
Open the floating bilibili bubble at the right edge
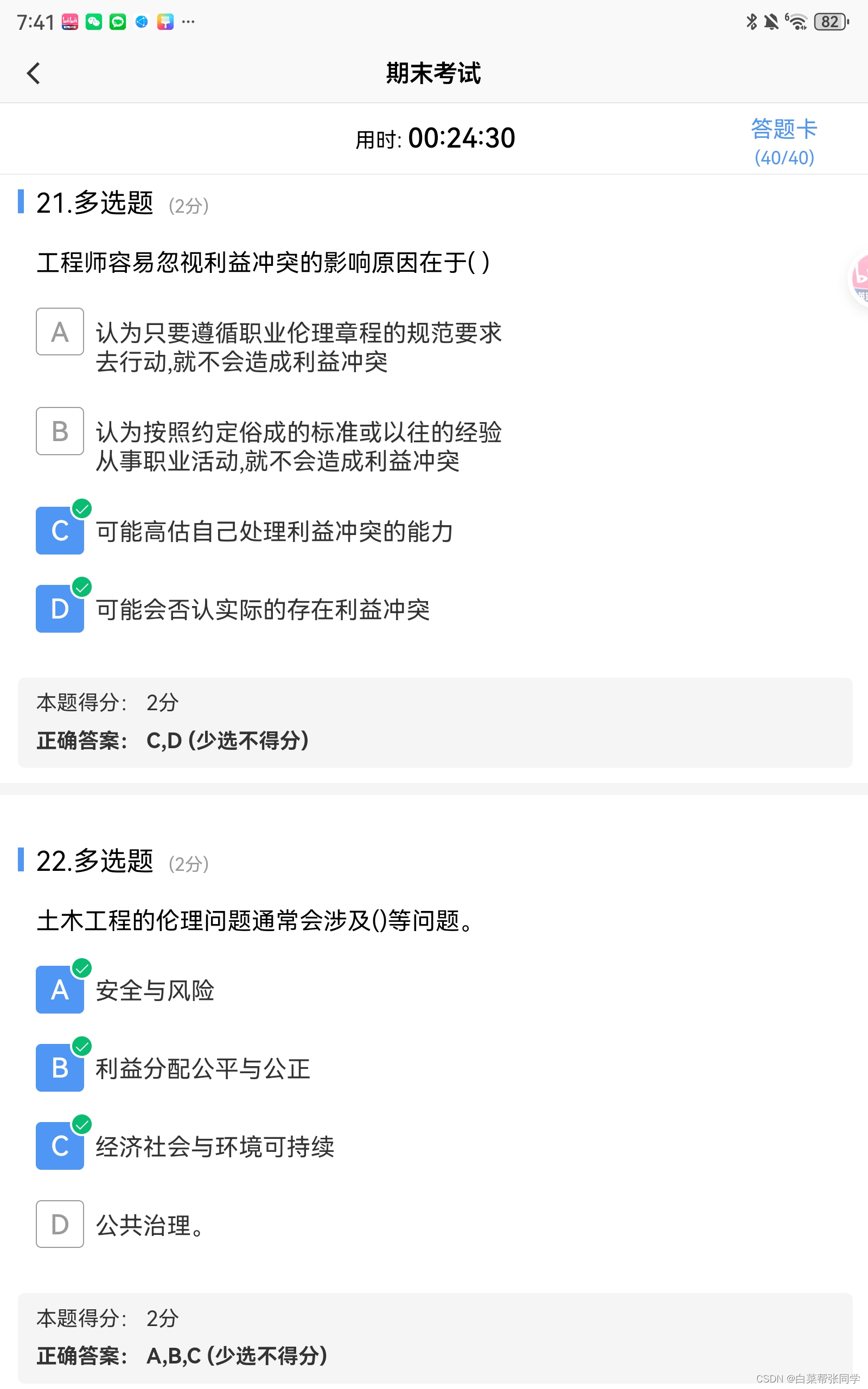click(858, 279)
